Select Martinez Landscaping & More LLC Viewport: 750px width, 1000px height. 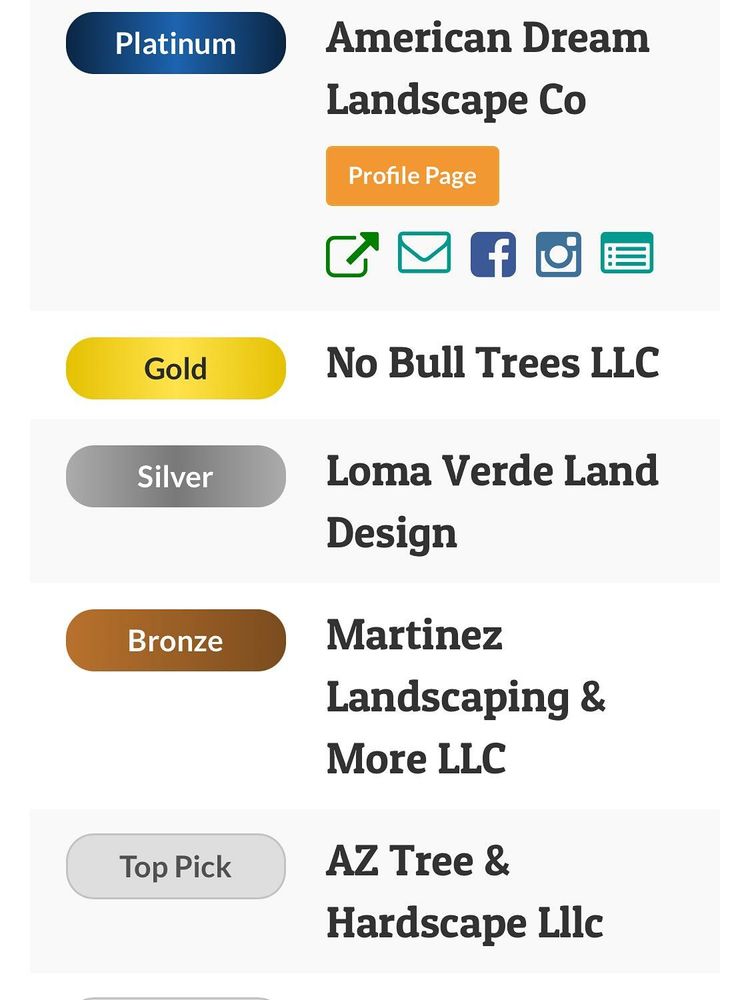(x=467, y=697)
